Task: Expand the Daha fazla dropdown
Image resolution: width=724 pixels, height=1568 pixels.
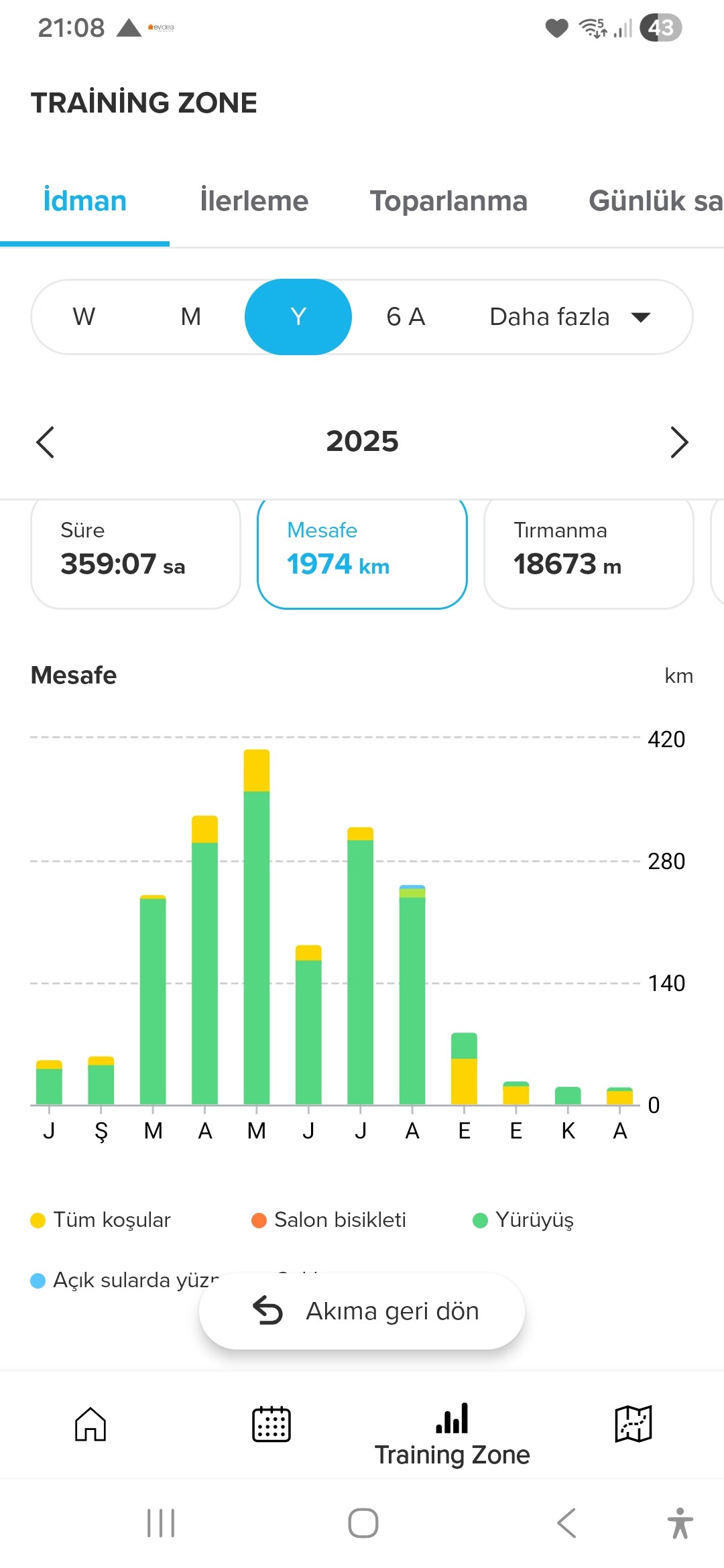Action: coord(570,317)
